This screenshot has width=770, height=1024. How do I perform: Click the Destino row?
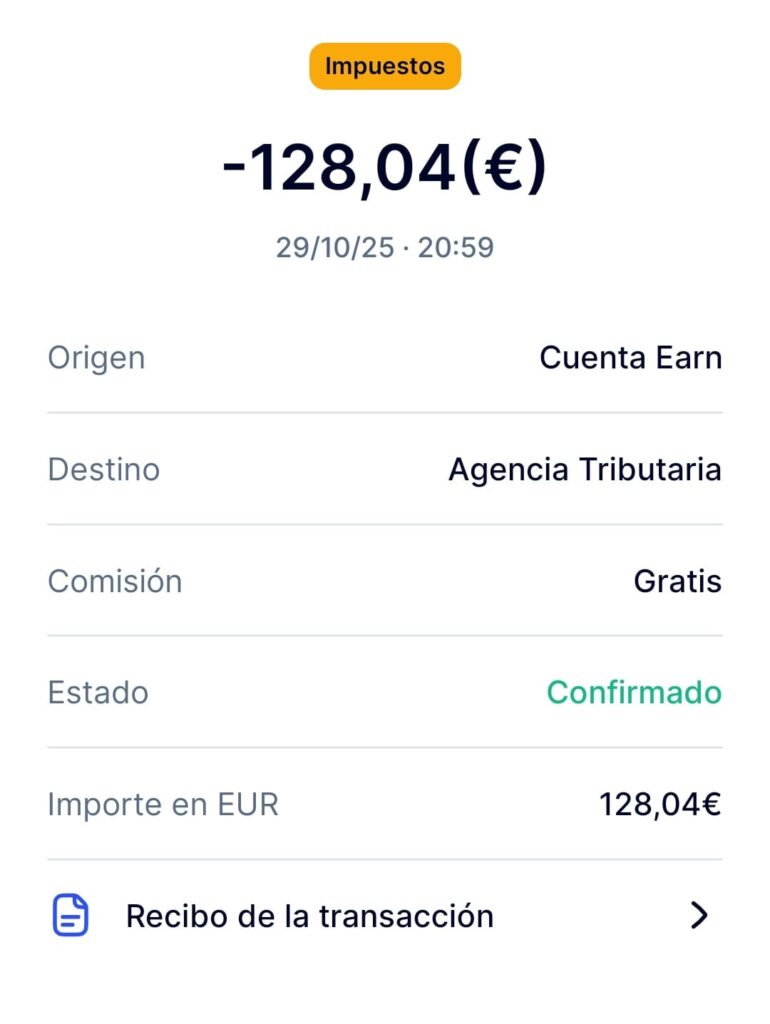pos(104,469)
